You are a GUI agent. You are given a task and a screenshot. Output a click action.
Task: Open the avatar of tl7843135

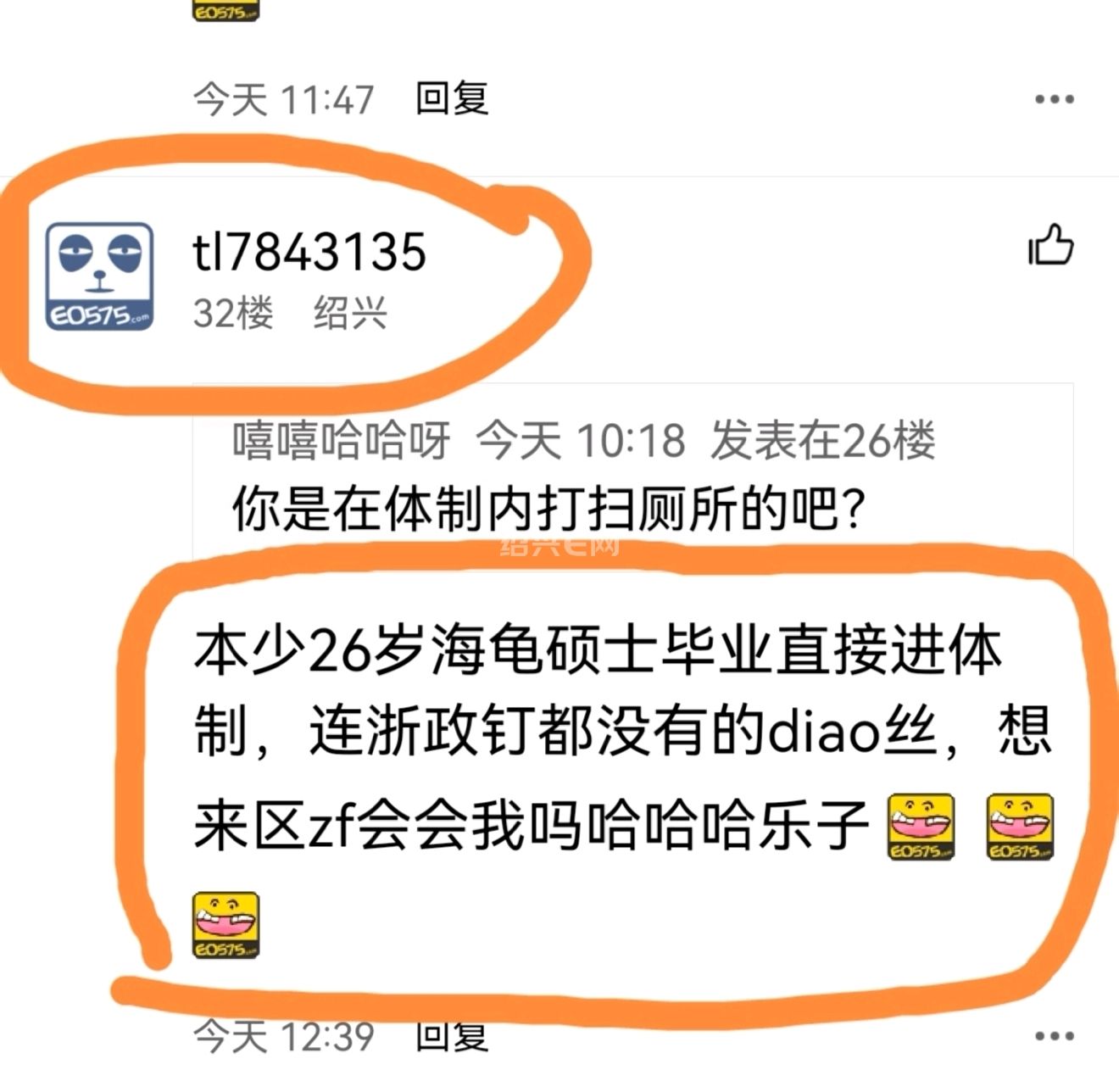pos(99,276)
